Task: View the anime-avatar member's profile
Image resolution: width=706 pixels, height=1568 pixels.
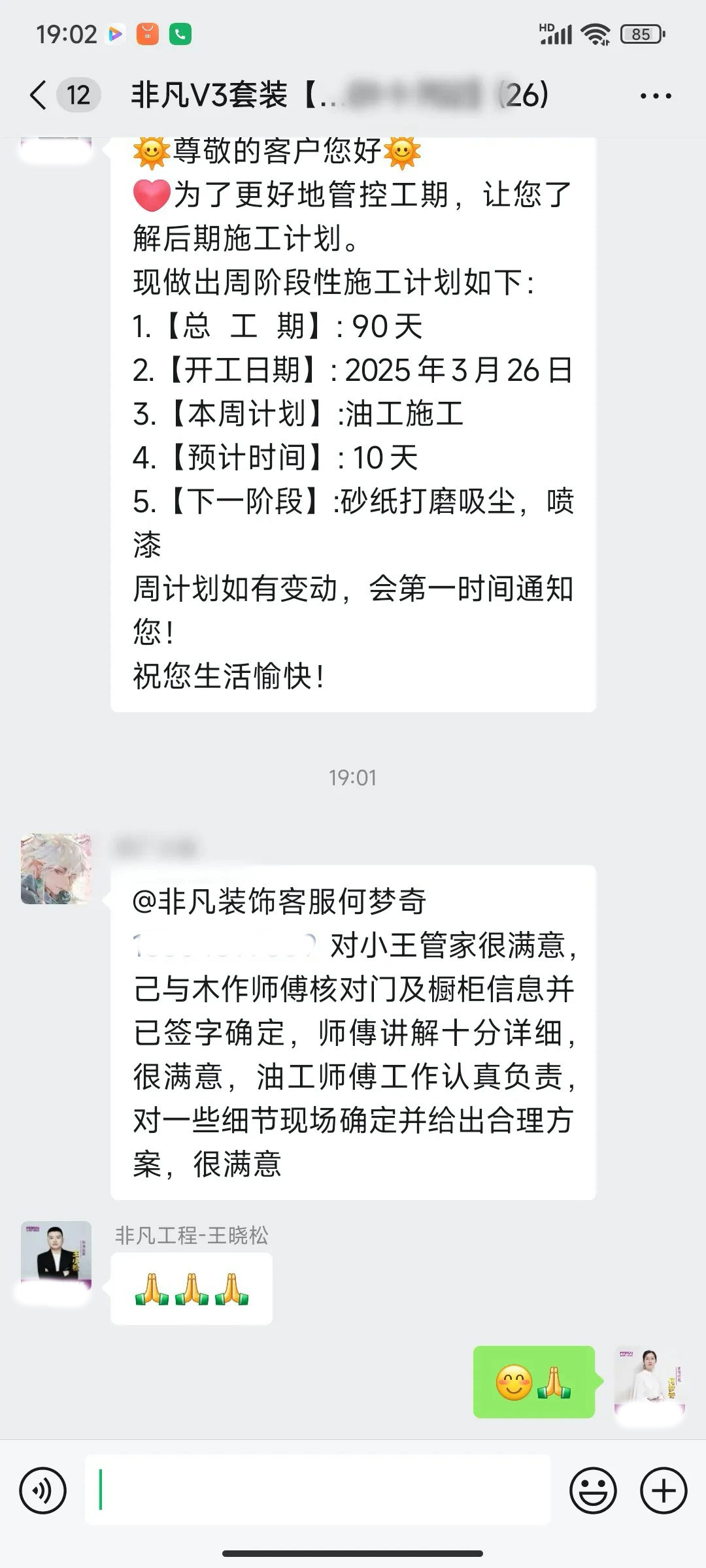Action: point(56,868)
